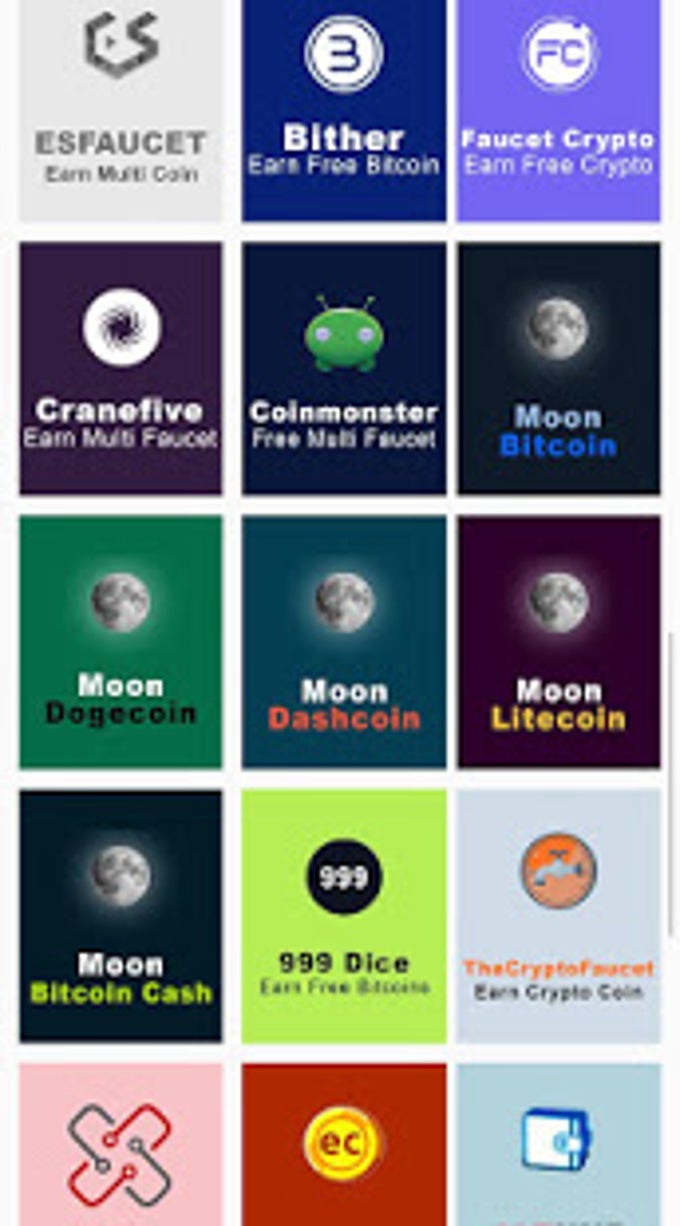Image resolution: width=680 pixels, height=1226 pixels.
Task: Open the Moon Dogecoin card
Action: 121,642
